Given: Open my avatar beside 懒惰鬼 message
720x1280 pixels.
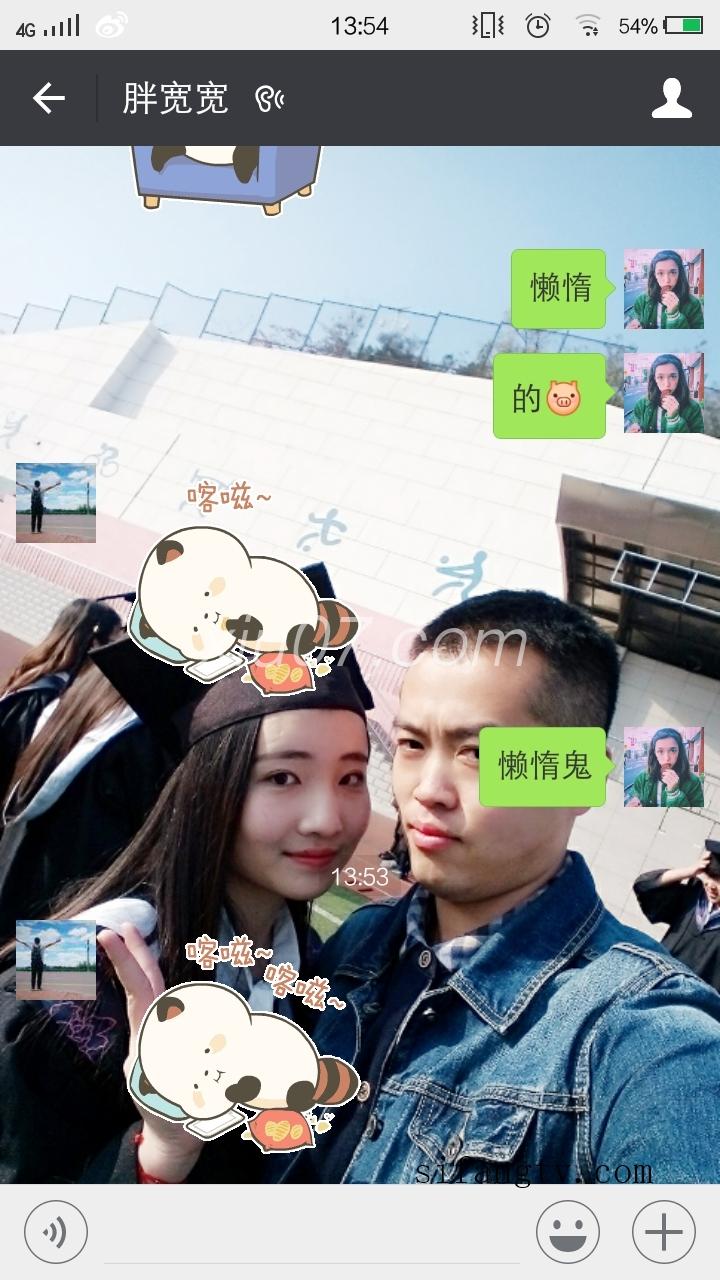Looking at the screenshot, I should 664,767.
